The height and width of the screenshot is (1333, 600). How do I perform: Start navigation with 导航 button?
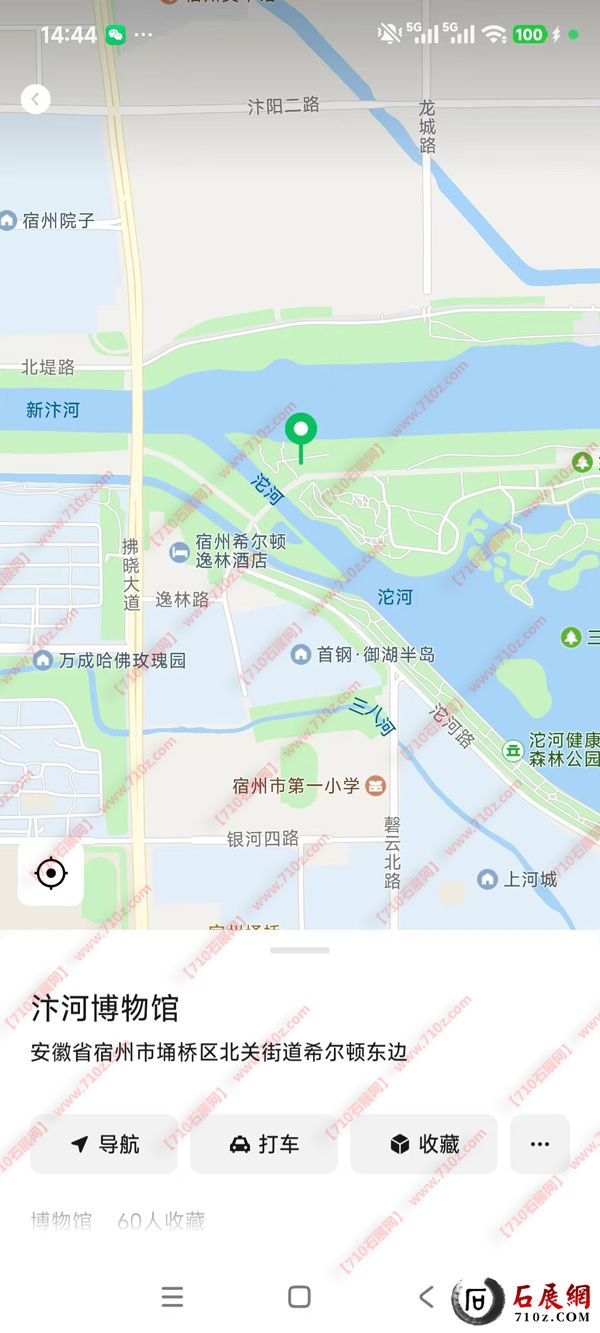[104, 1144]
